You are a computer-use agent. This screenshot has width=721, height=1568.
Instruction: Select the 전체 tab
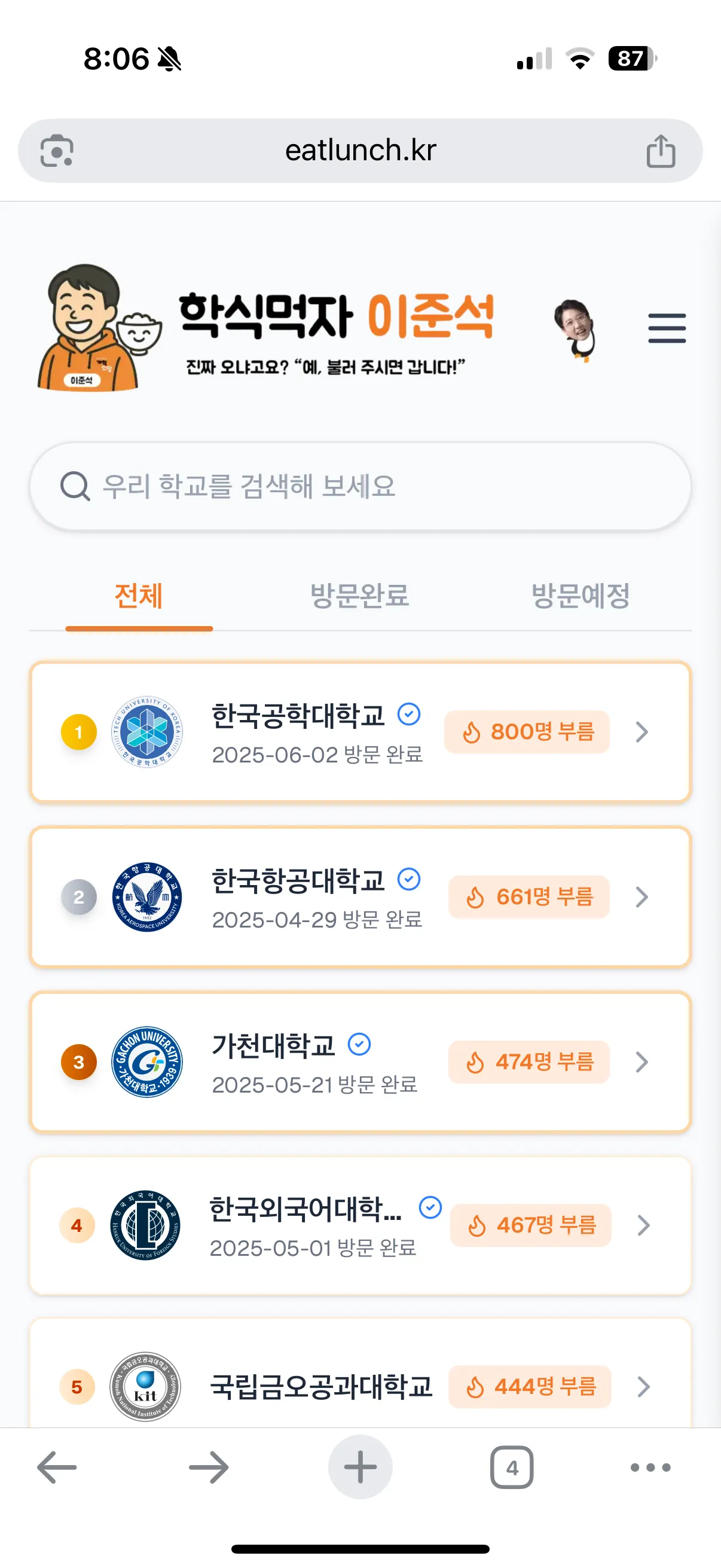coord(139,595)
